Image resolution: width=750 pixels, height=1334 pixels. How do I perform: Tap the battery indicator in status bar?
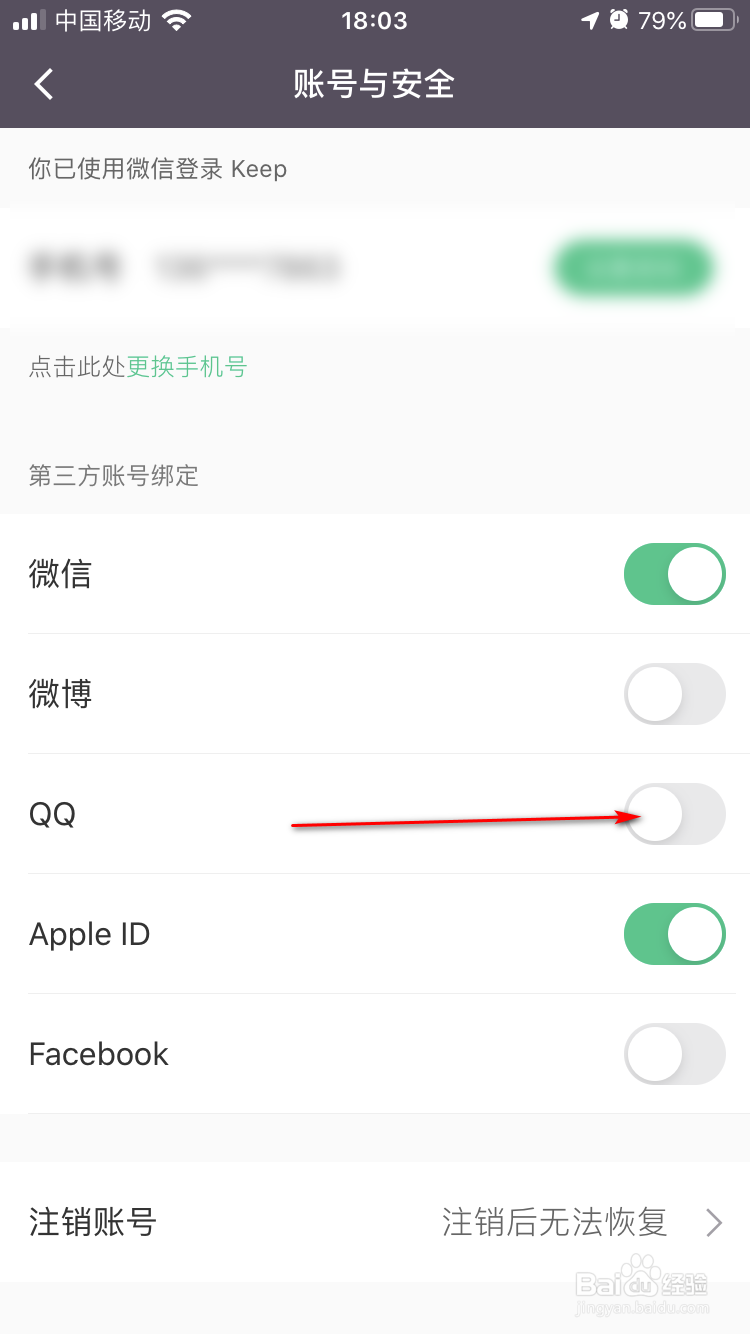712,20
